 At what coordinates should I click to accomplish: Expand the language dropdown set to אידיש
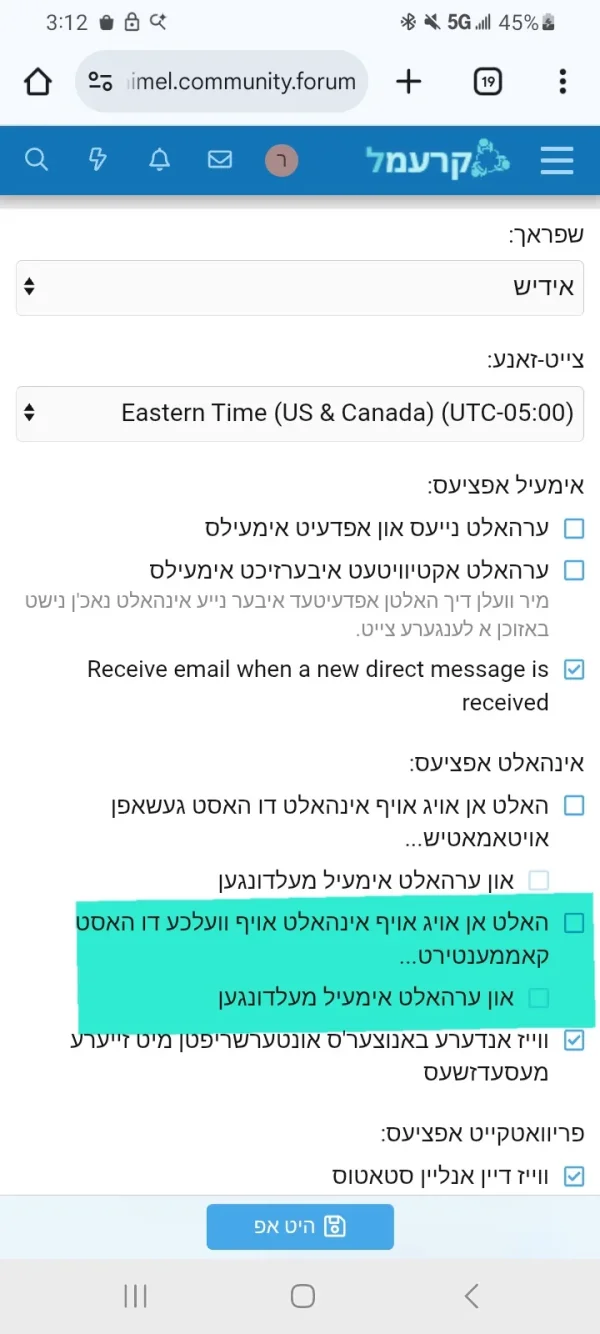coord(300,287)
